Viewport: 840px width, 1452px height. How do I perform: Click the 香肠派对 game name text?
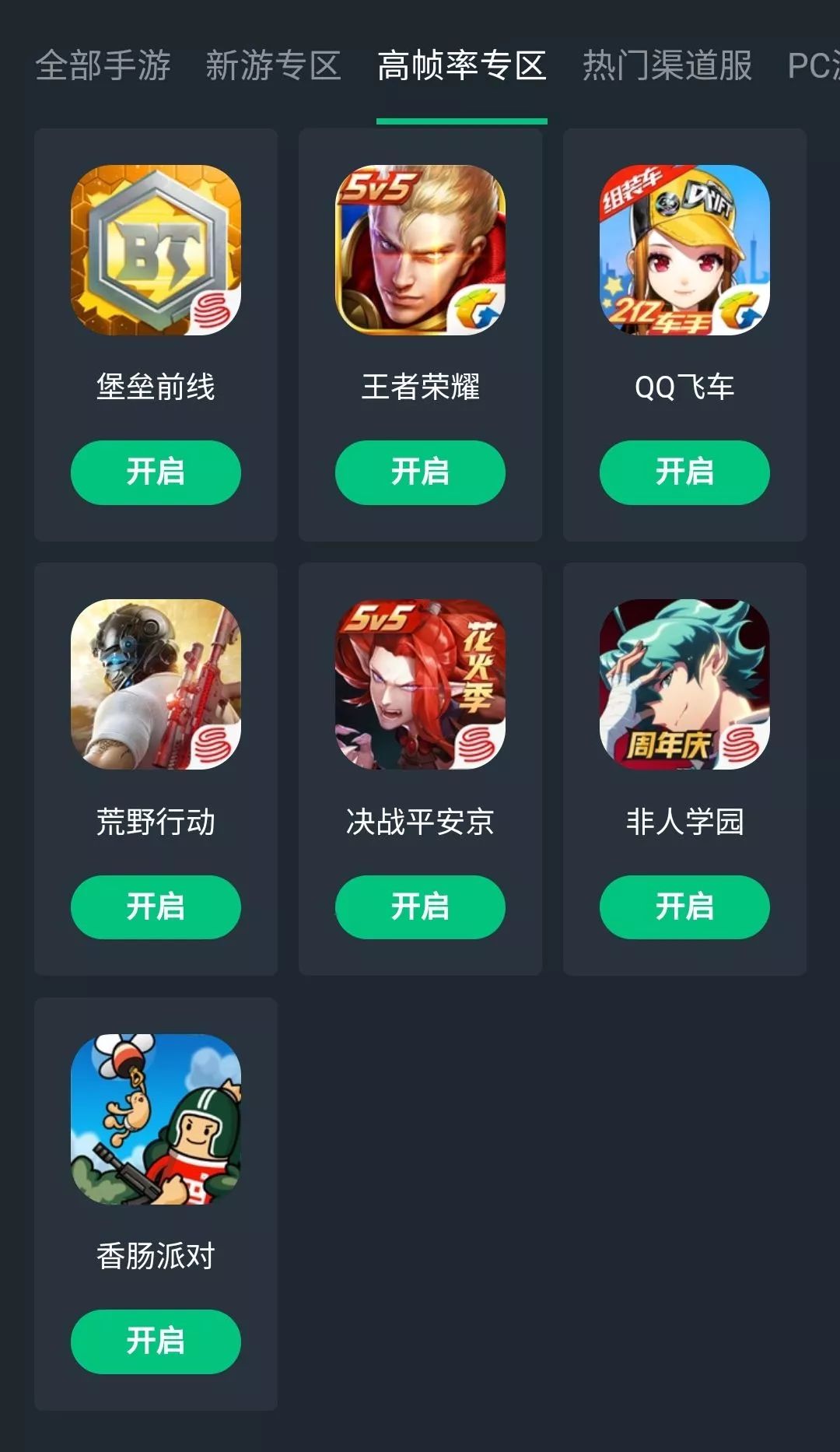(155, 1254)
